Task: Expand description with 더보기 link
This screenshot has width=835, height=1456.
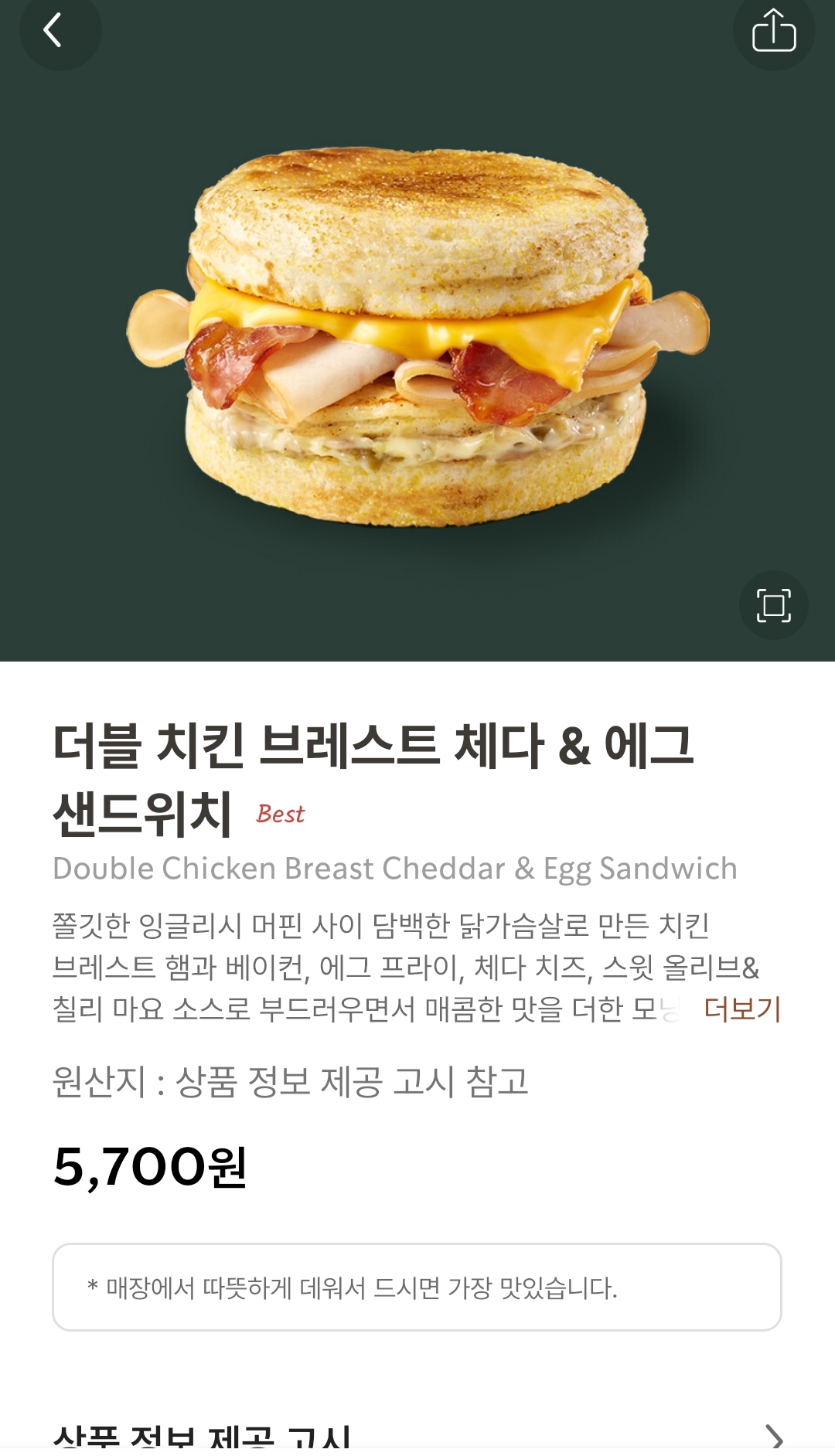Action: (x=742, y=1009)
